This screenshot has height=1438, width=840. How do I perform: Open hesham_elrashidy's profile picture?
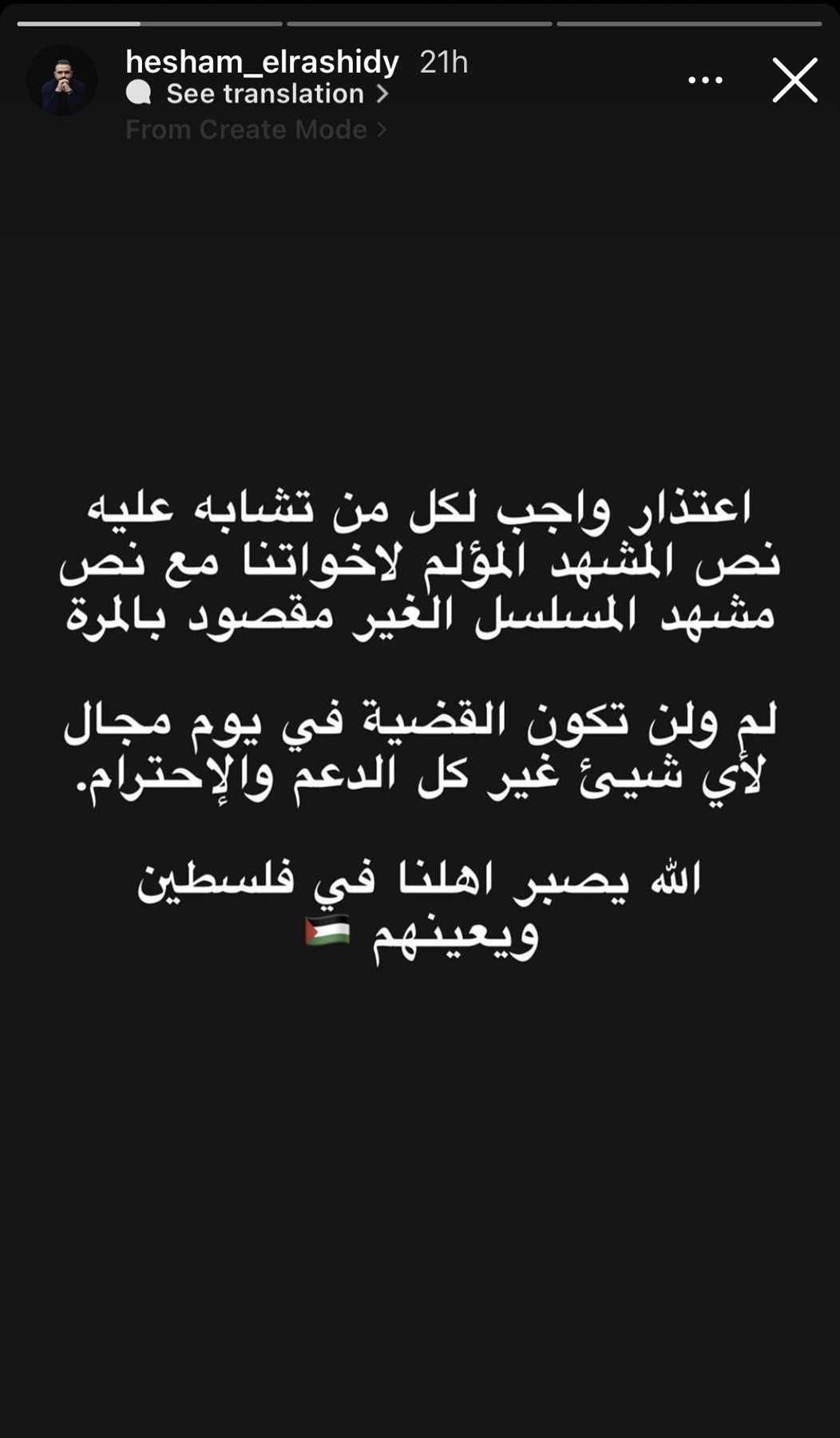point(62,81)
